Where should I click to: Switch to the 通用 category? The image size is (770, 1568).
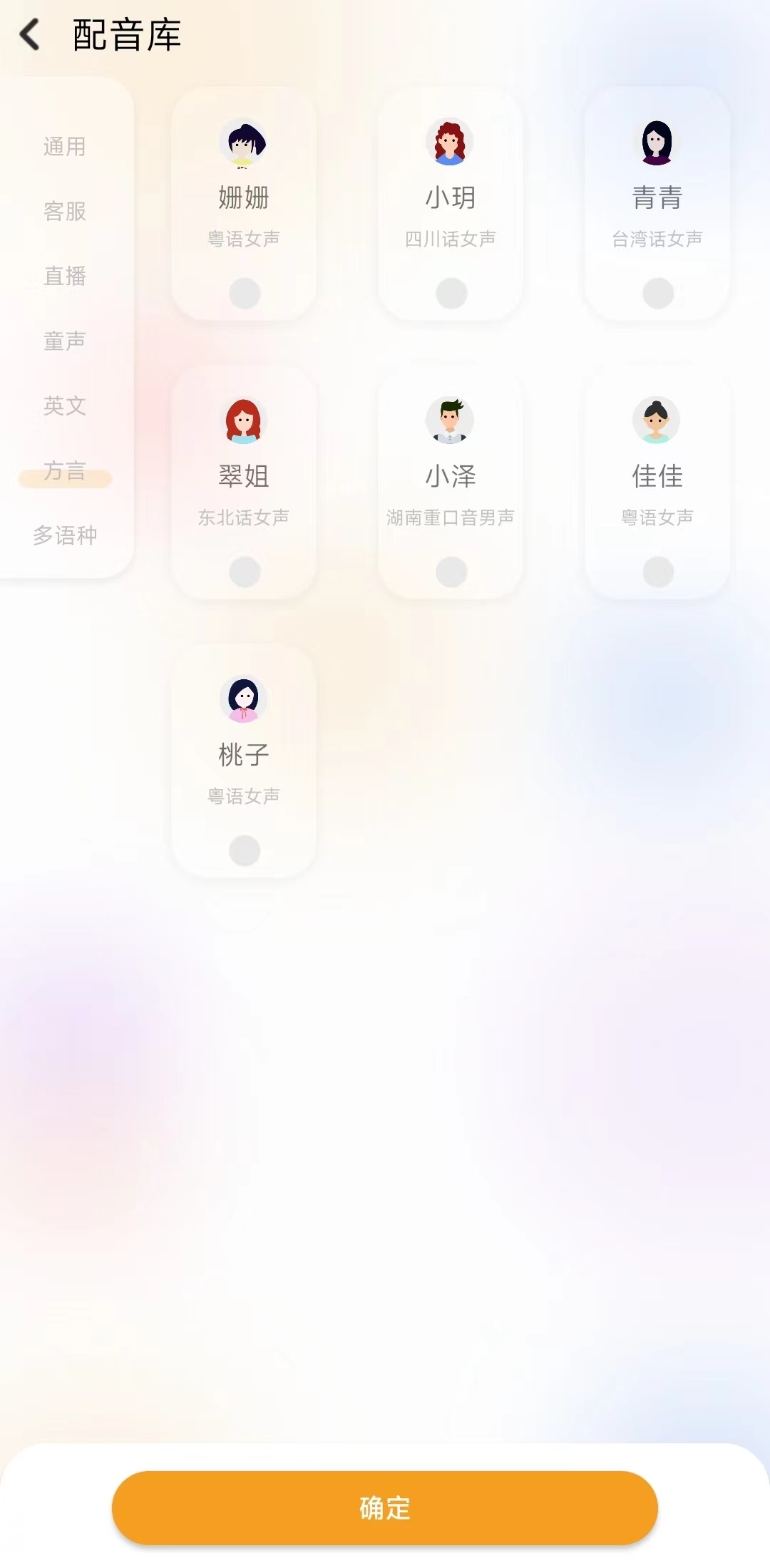pyautogui.click(x=64, y=147)
